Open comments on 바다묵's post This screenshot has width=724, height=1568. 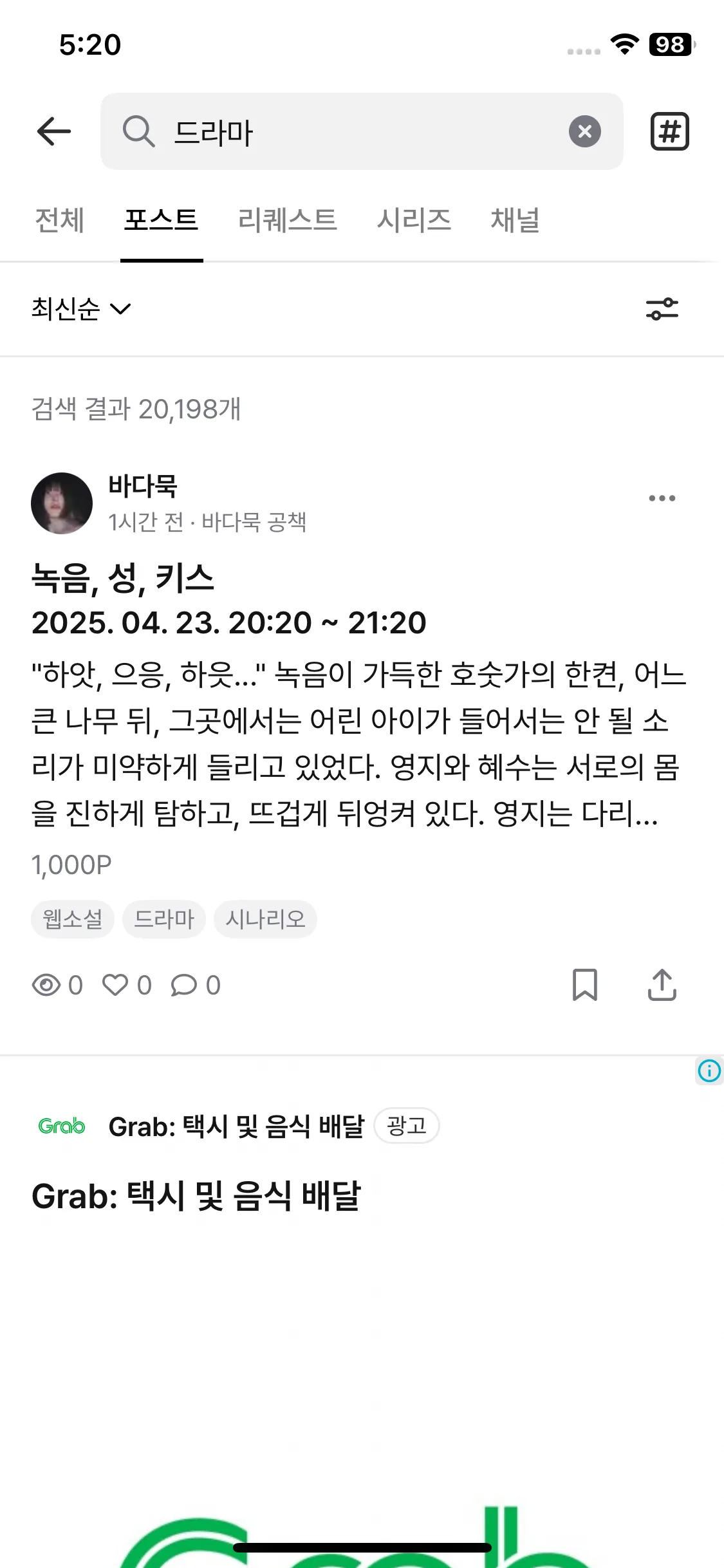click(184, 985)
